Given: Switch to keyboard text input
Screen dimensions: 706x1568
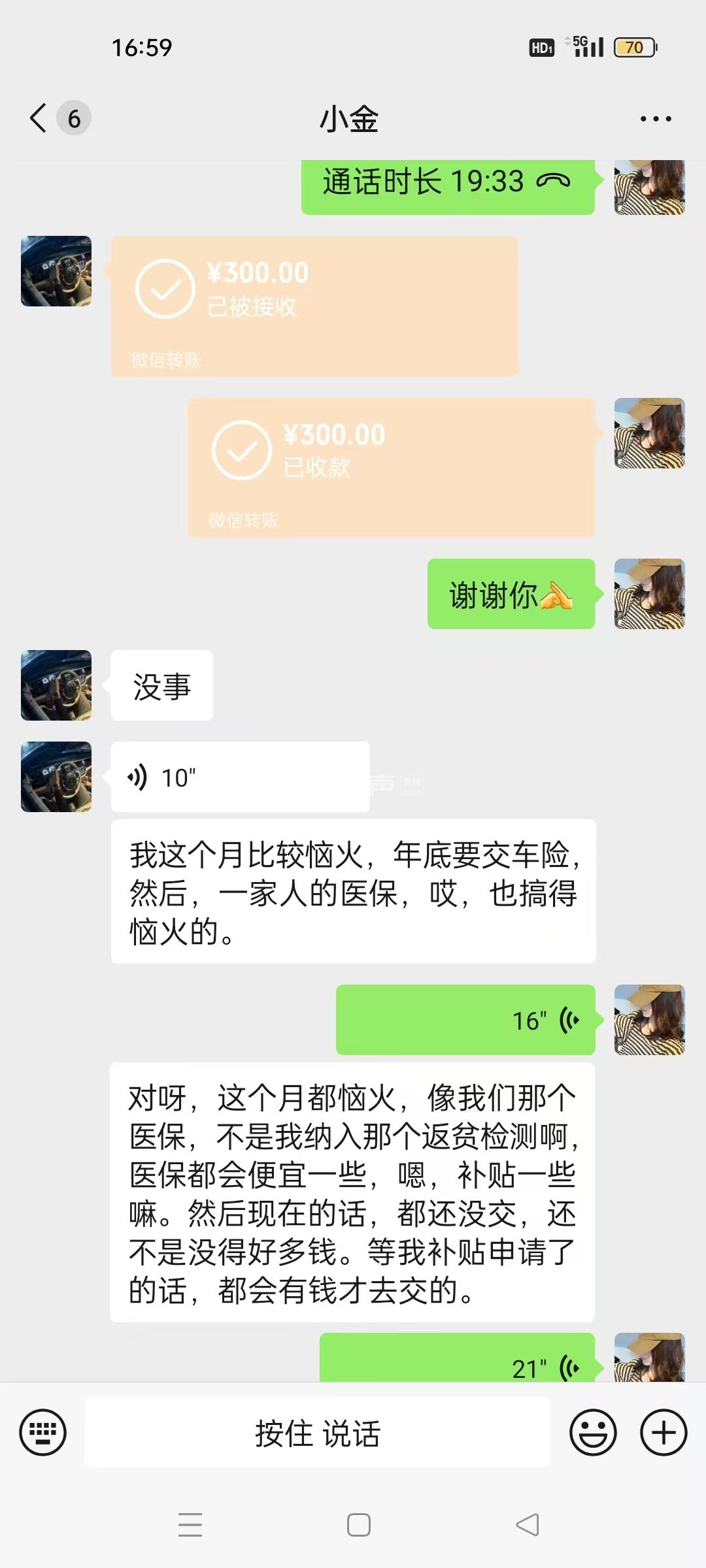Looking at the screenshot, I should click(43, 1433).
